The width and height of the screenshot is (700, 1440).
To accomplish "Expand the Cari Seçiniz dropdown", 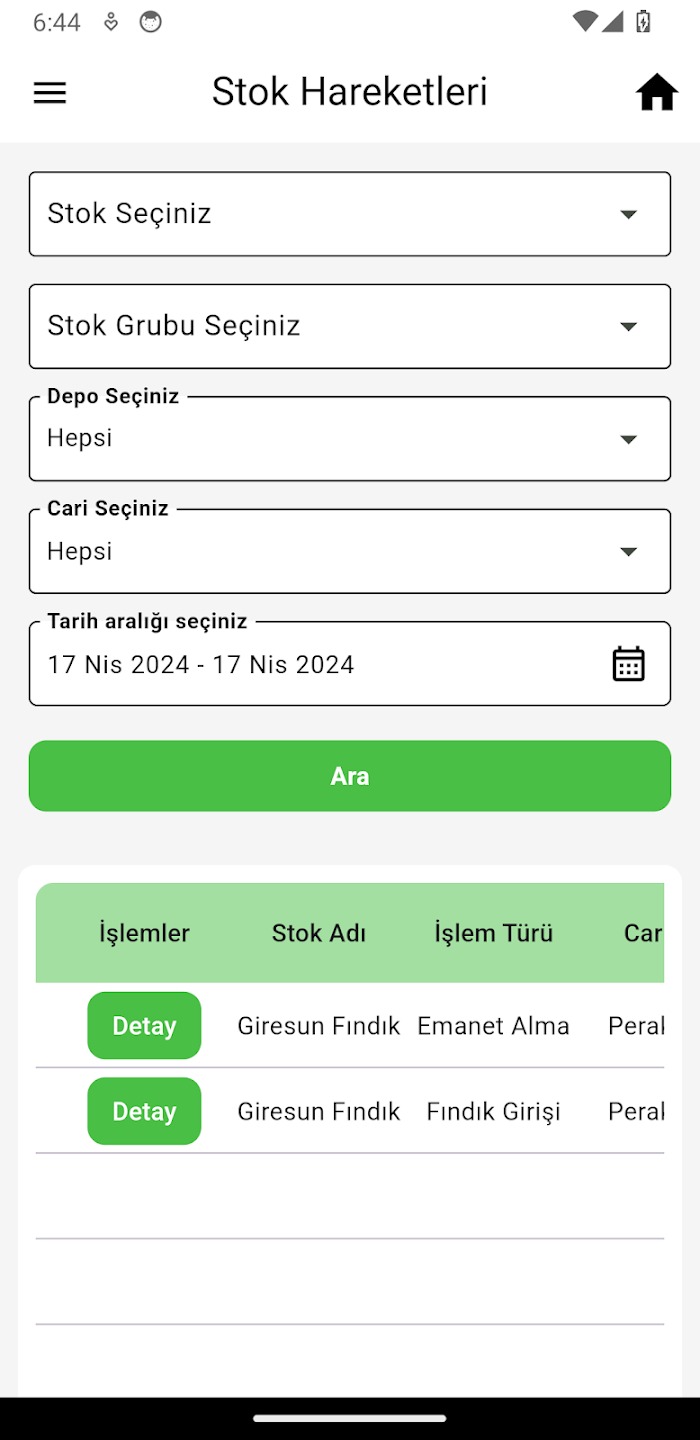I will click(349, 552).
